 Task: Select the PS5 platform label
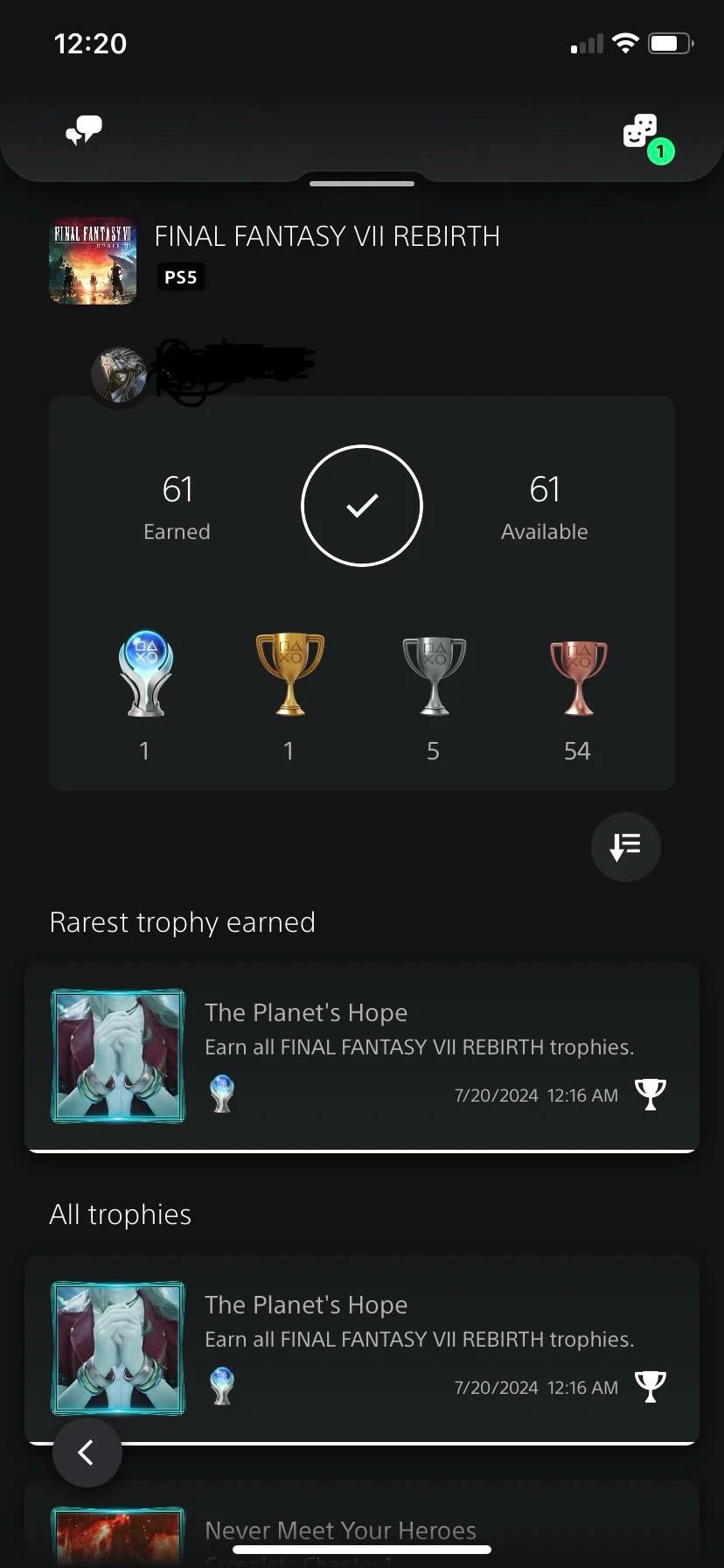tap(180, 276)
